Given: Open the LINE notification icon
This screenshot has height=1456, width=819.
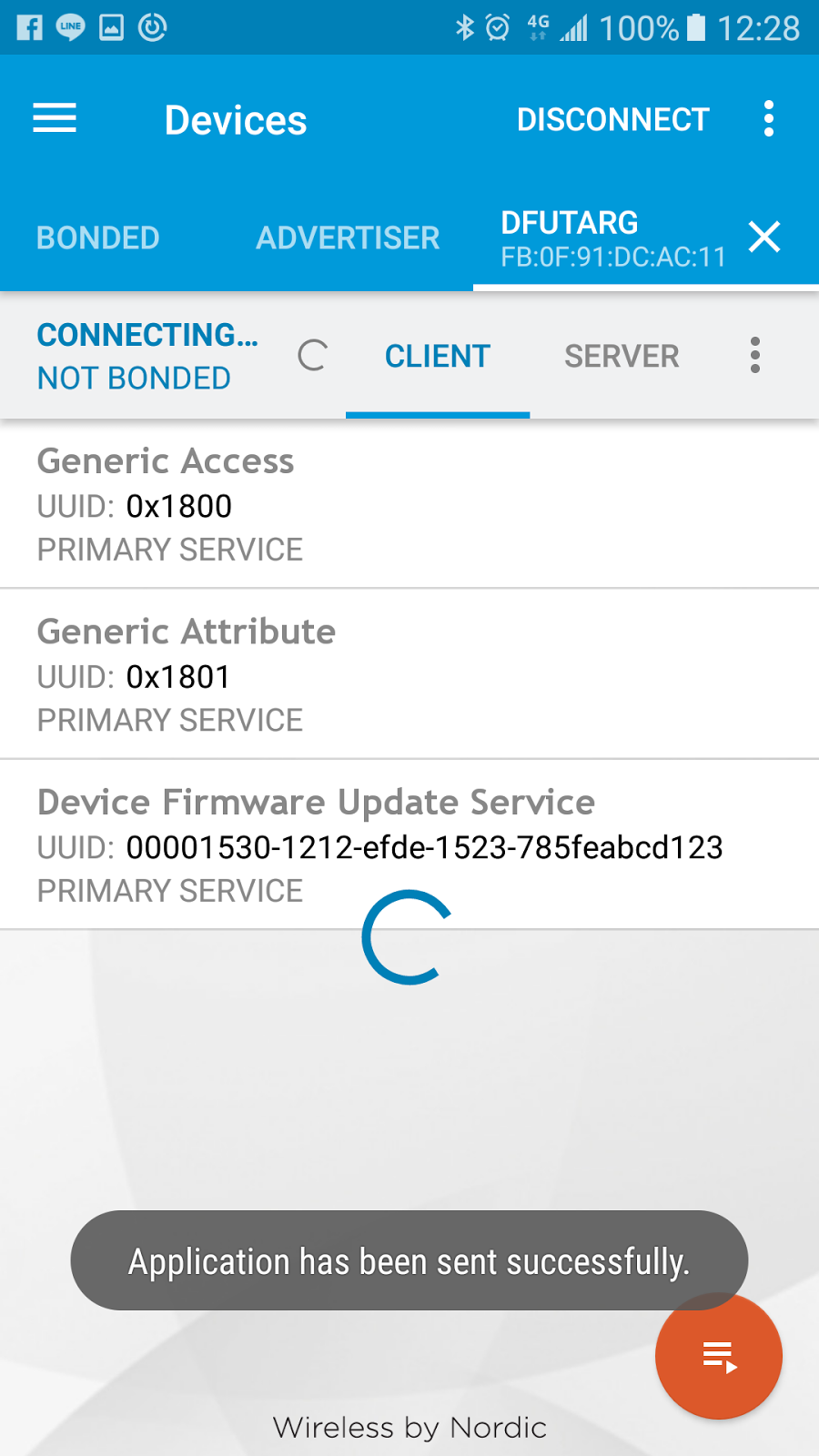Looking at the screenshot, I should pos(68,27).
